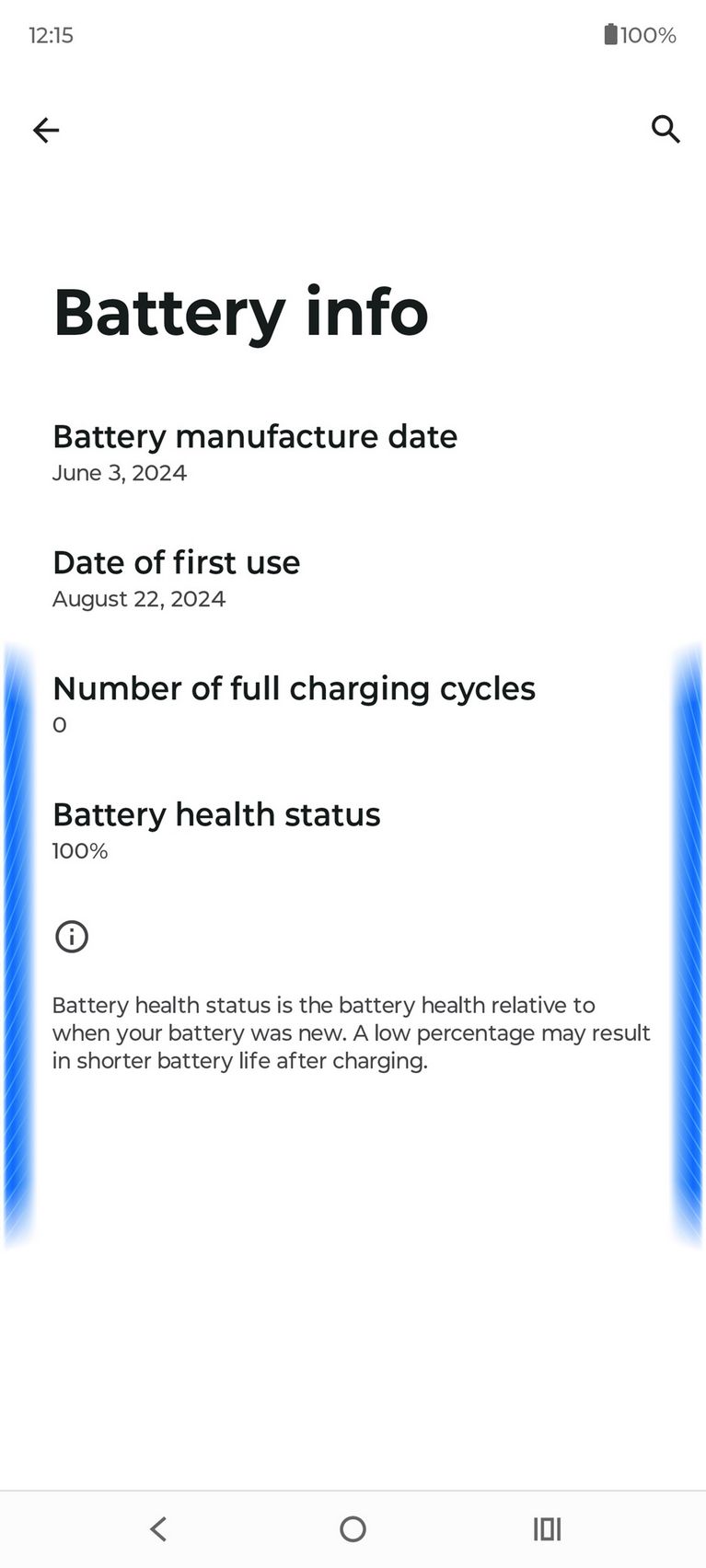Screen dimensions: 706x1568
Task: Go back using the top arrow
Action: click(46, 130)
